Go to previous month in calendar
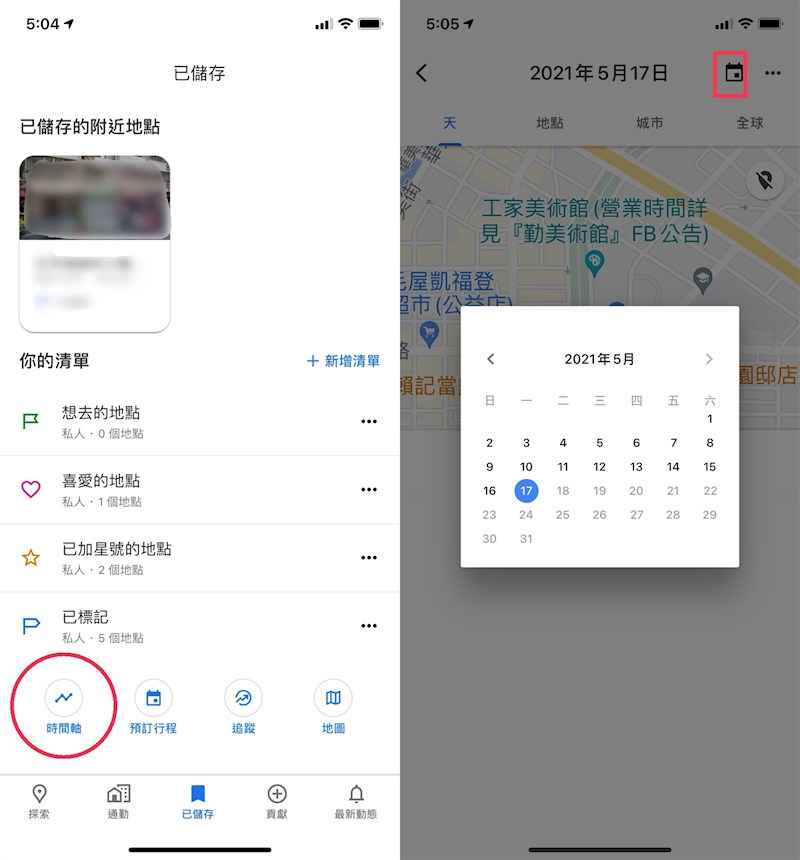 coord(490,359)
